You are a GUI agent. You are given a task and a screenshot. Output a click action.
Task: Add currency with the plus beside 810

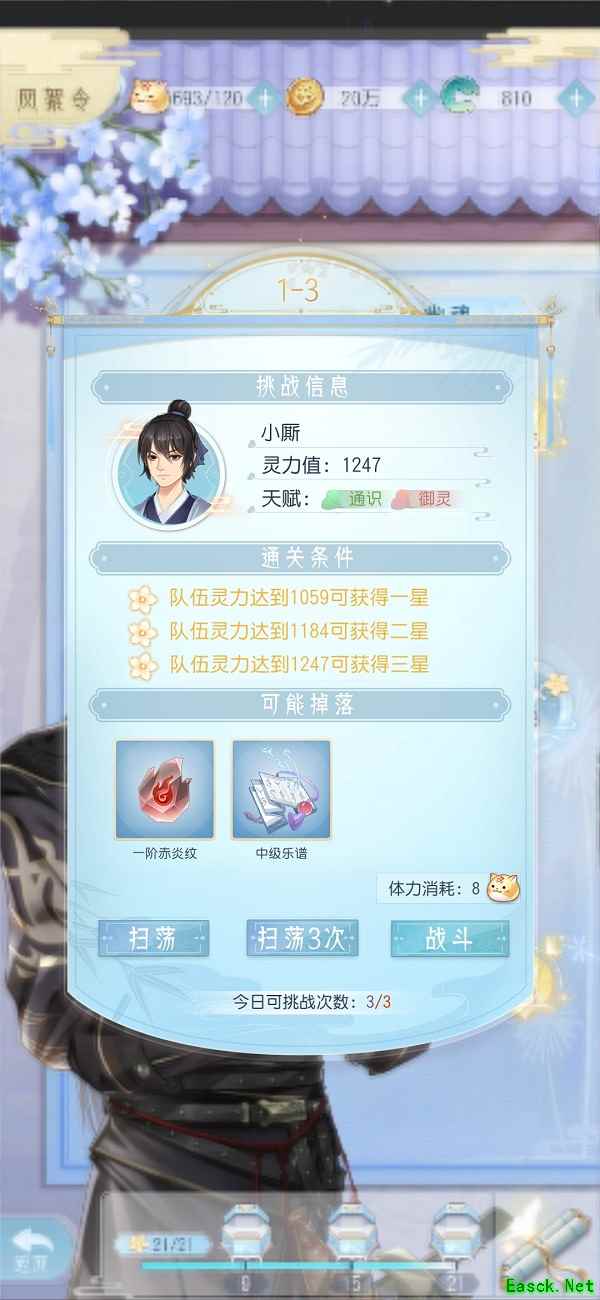575,98
